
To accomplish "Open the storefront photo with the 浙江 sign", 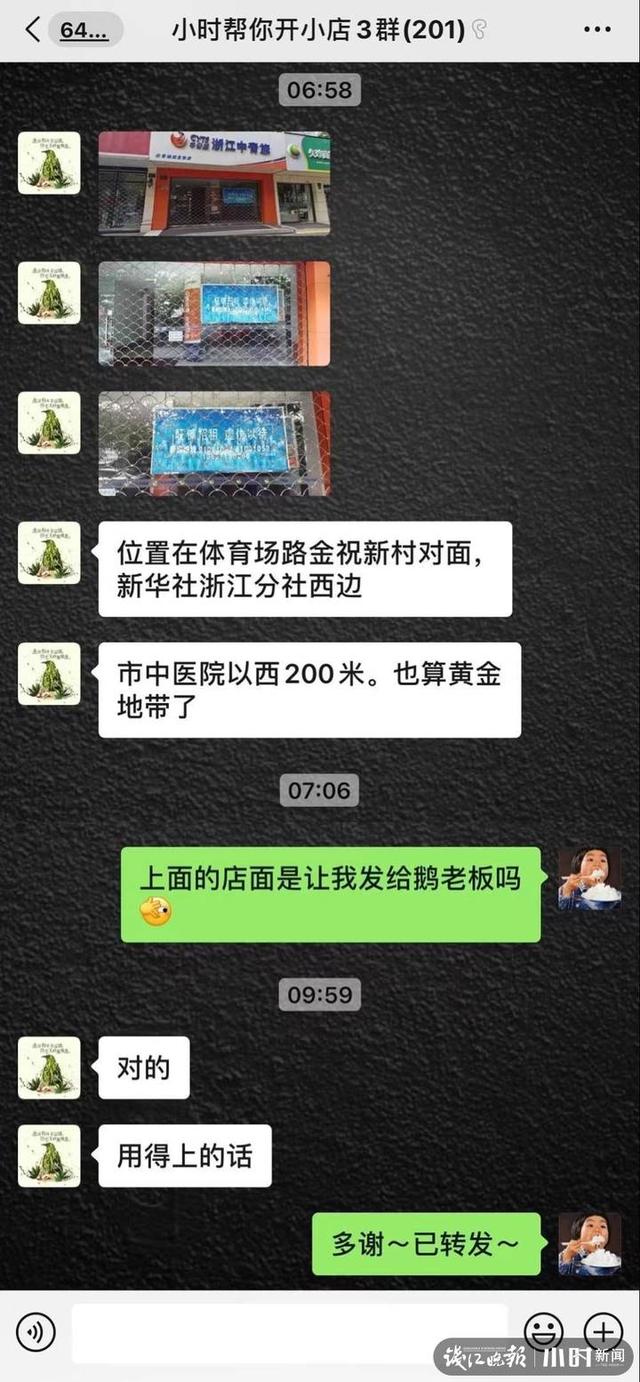I will point(214,183).
